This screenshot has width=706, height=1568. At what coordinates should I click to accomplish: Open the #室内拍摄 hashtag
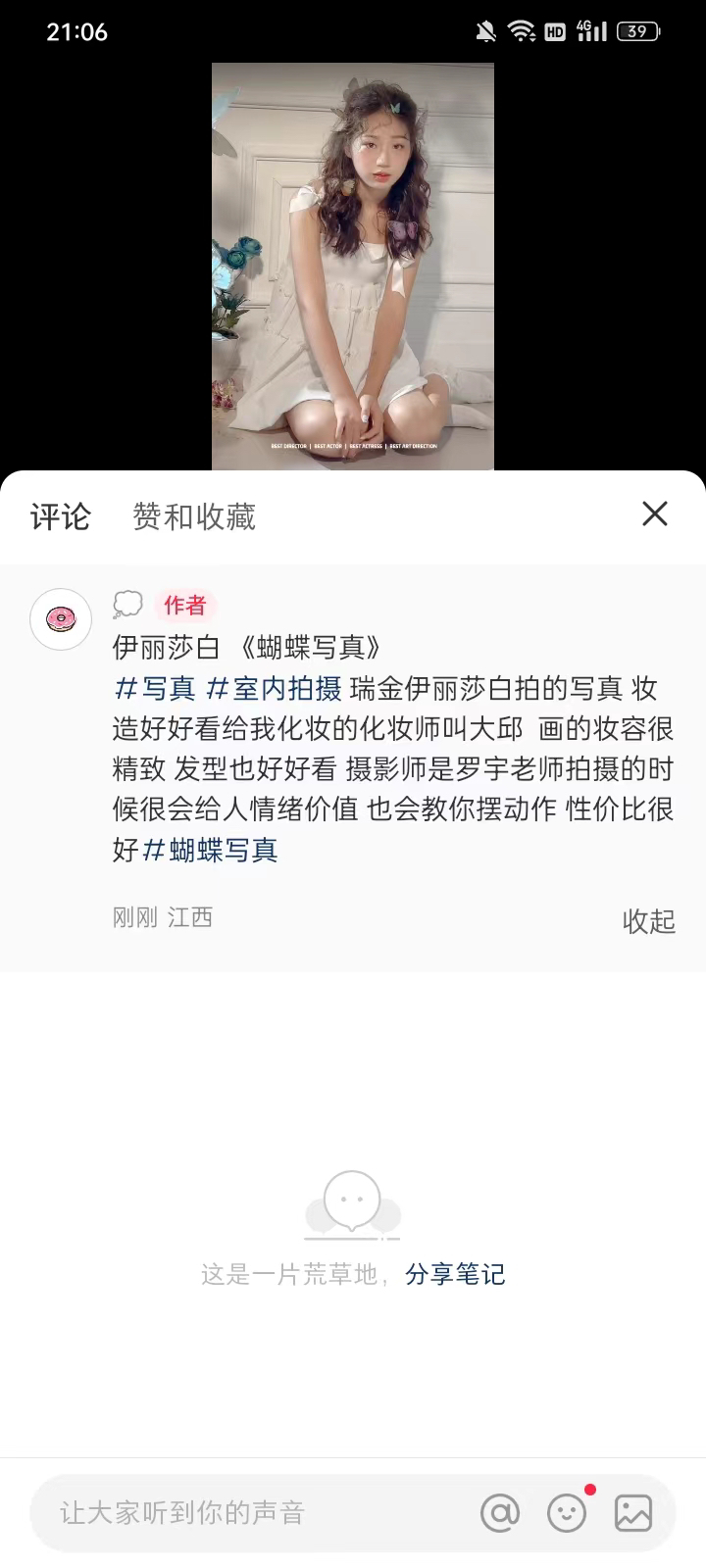coord(274,688)
